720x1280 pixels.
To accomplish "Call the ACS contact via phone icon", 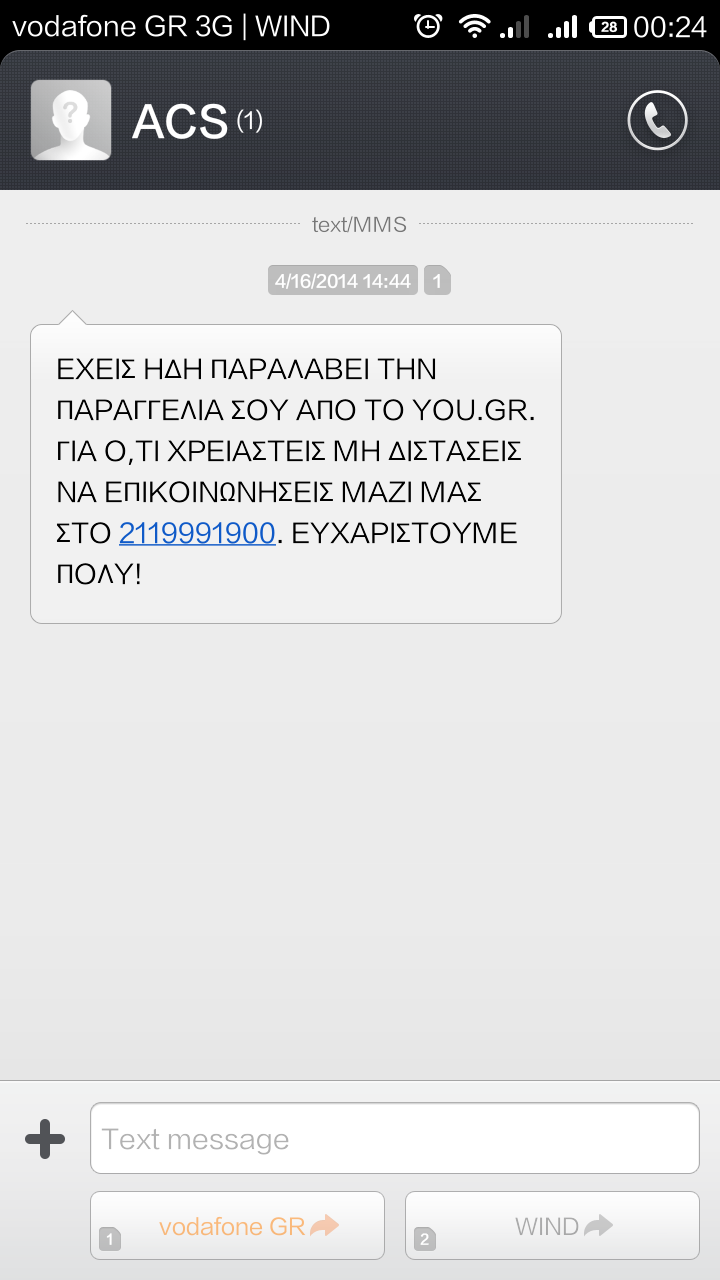I will [657, 121].
